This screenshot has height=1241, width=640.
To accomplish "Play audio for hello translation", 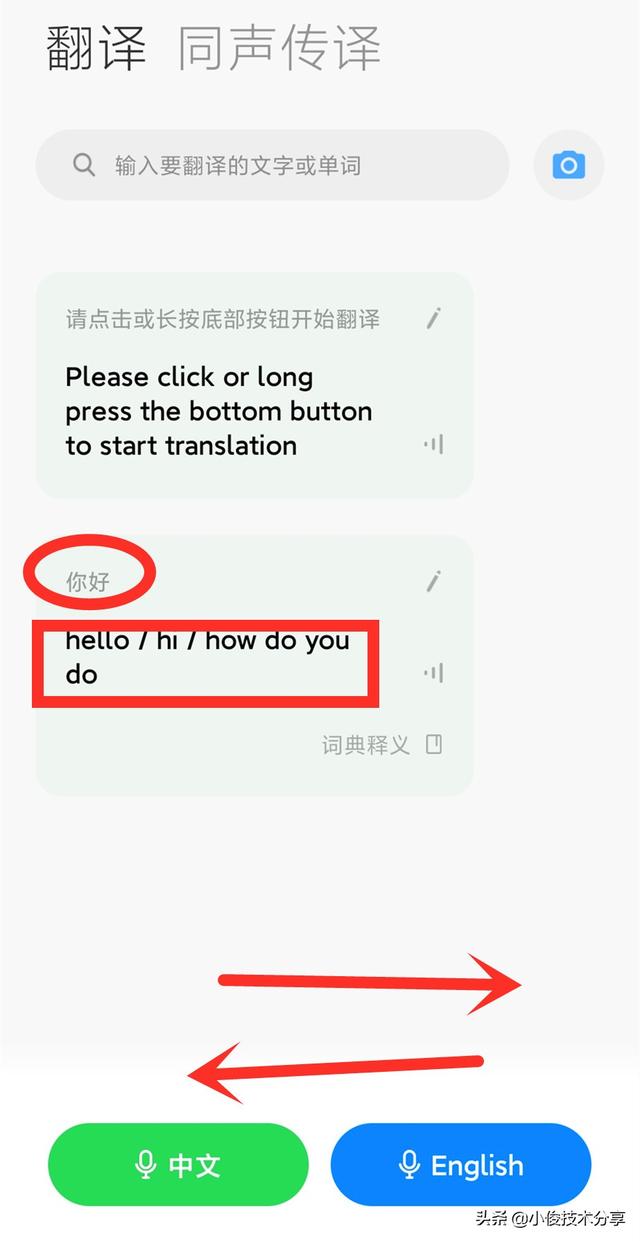I will point(433,673).
